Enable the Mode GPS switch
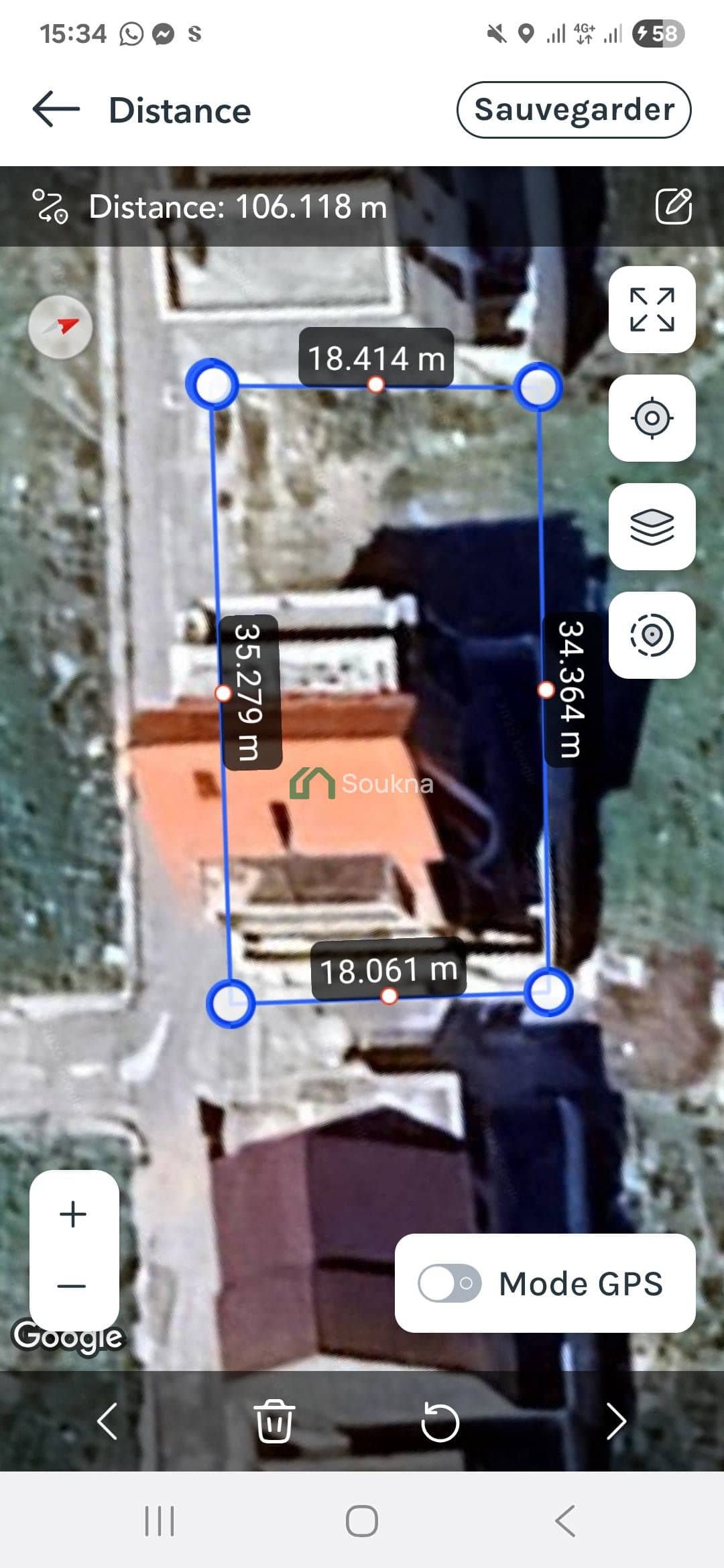Screen dimensions: 724x1568 [449, 1283]
